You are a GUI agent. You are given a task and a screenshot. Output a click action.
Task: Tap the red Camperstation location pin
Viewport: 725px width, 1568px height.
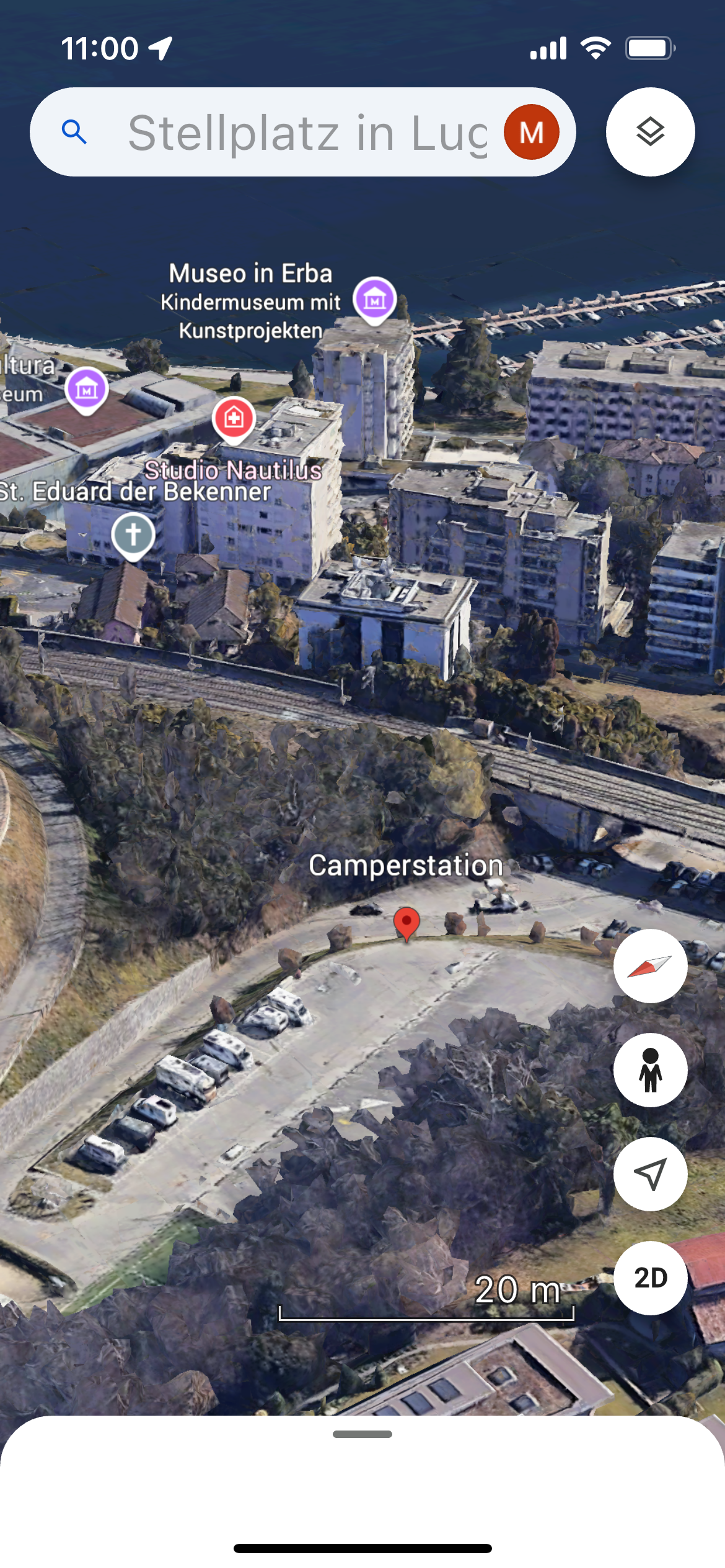click(406, 923)
